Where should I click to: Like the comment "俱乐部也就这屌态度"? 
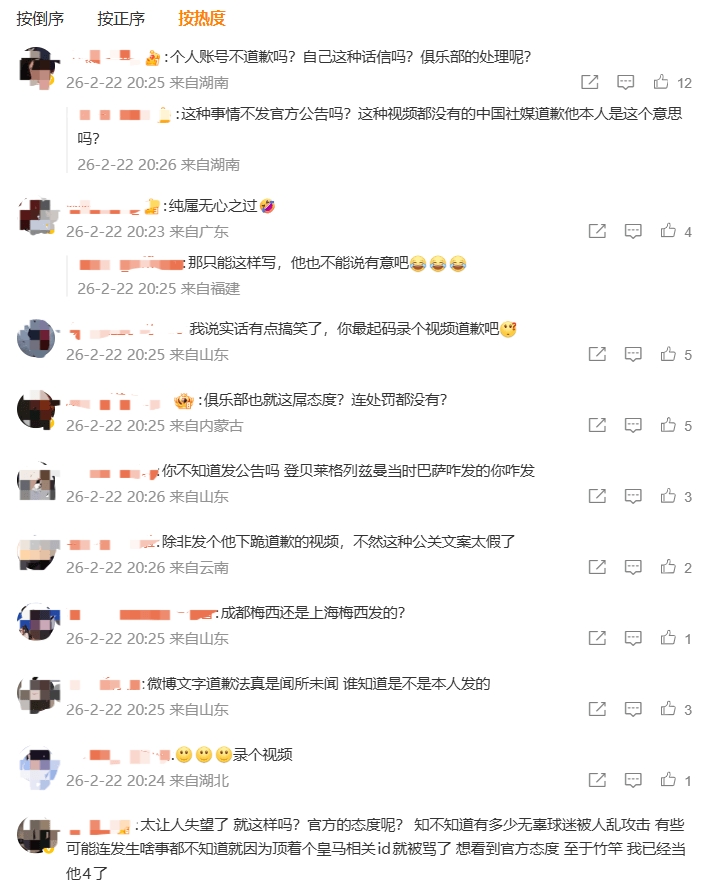[668, 426]
